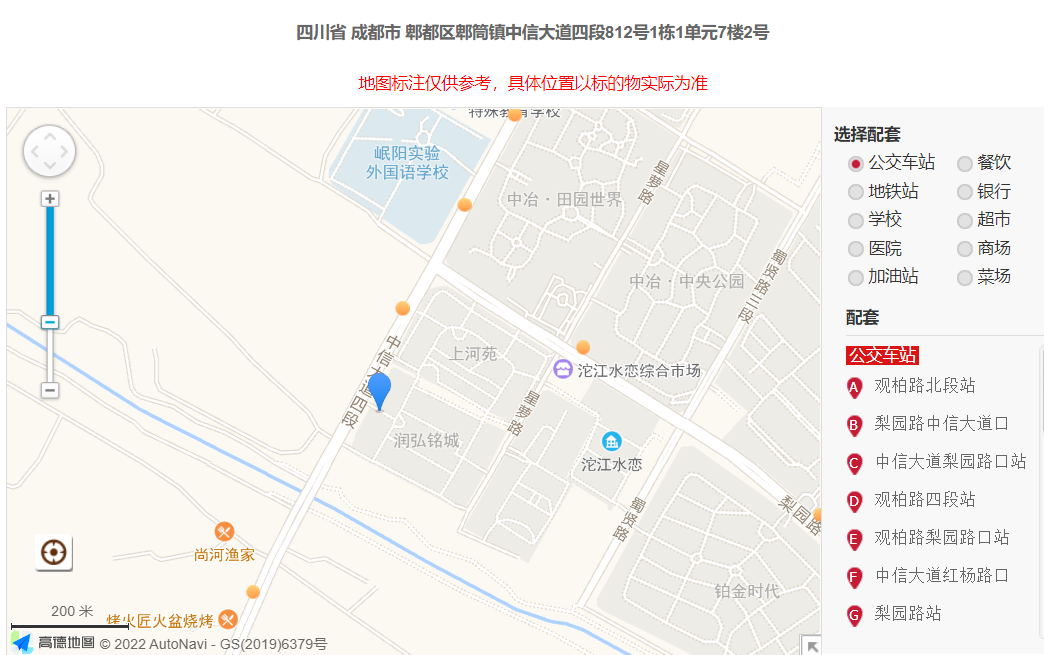Select 菜场 facility option
The height and width of the screenshot is (655, 1044).
pyautogui.click(x=965, y=278)
